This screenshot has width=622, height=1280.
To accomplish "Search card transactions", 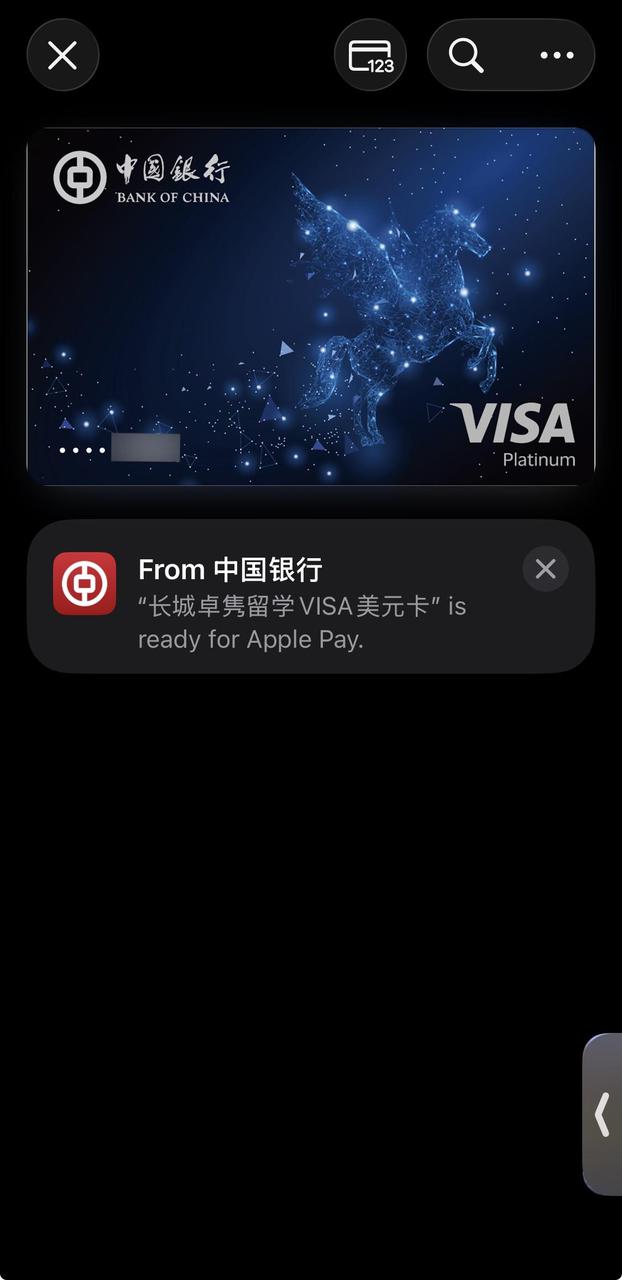I will click(x=466, y=55).
